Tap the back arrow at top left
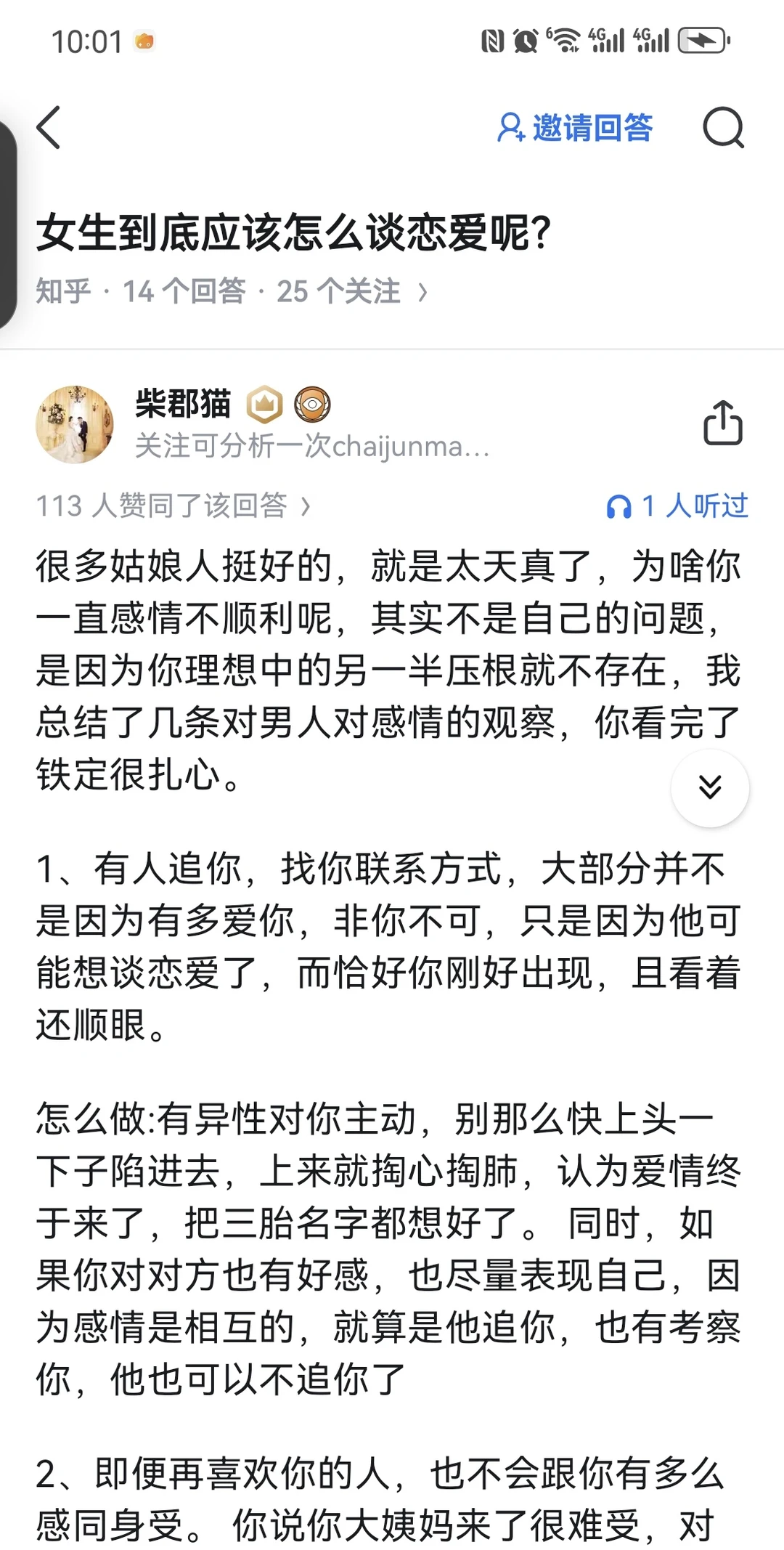This screenshot has height=1550, width=784. (49, 128)
